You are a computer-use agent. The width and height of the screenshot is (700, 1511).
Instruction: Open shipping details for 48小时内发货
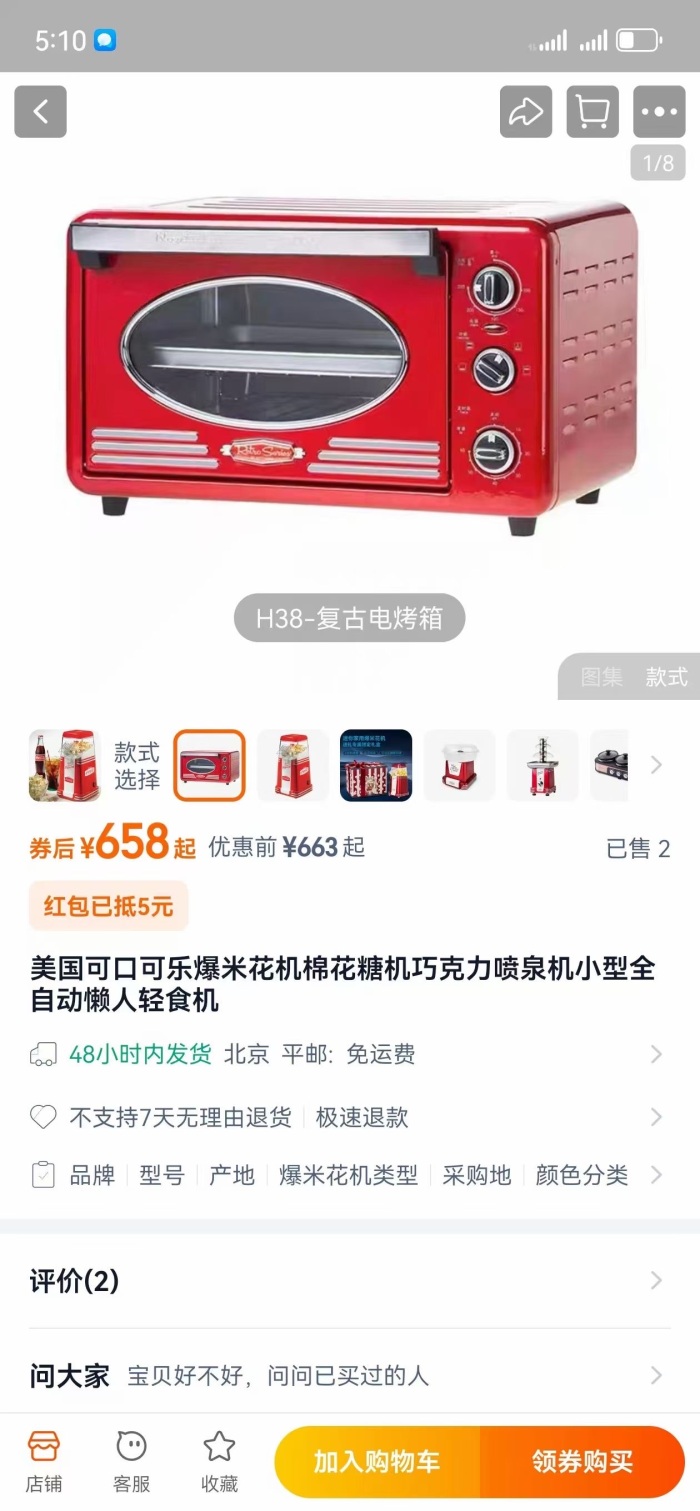[x=350, y=1054]
